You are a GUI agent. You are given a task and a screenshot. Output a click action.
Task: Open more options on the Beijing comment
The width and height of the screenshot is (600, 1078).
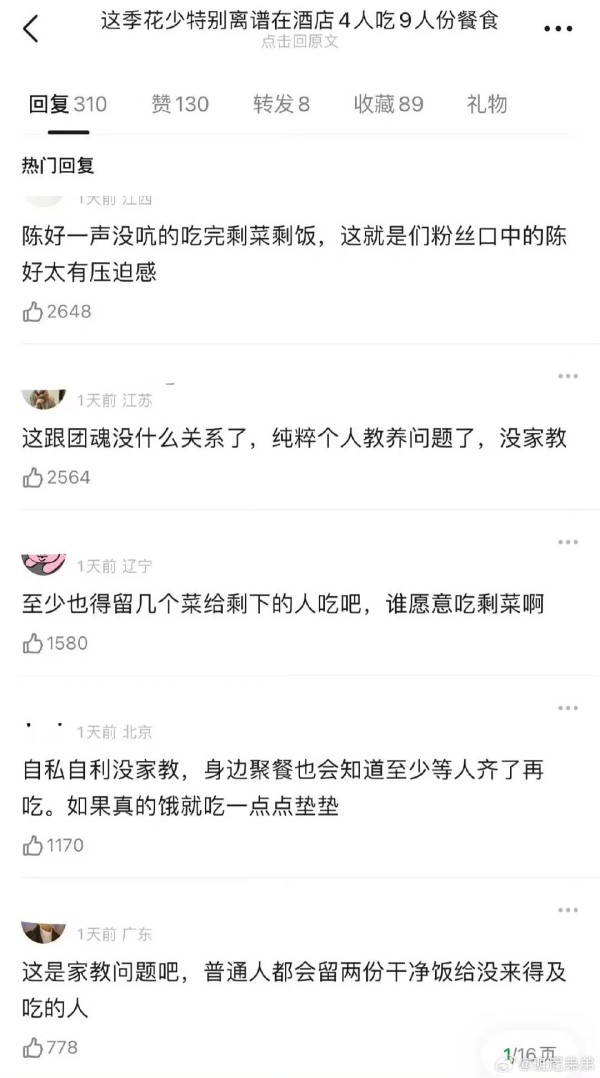568,708
